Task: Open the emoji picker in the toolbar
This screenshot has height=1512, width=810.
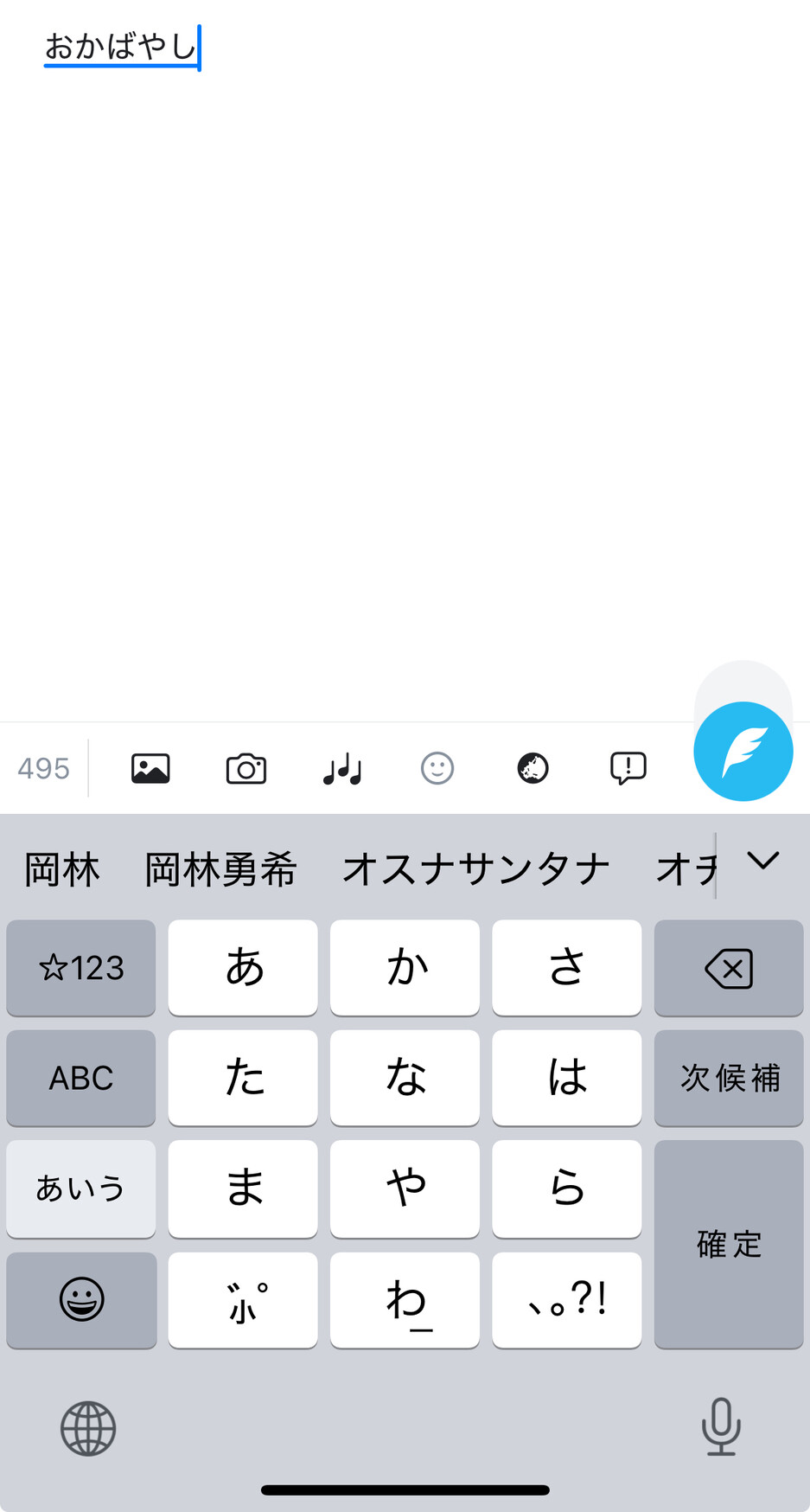Action: (x=437, y=768)
